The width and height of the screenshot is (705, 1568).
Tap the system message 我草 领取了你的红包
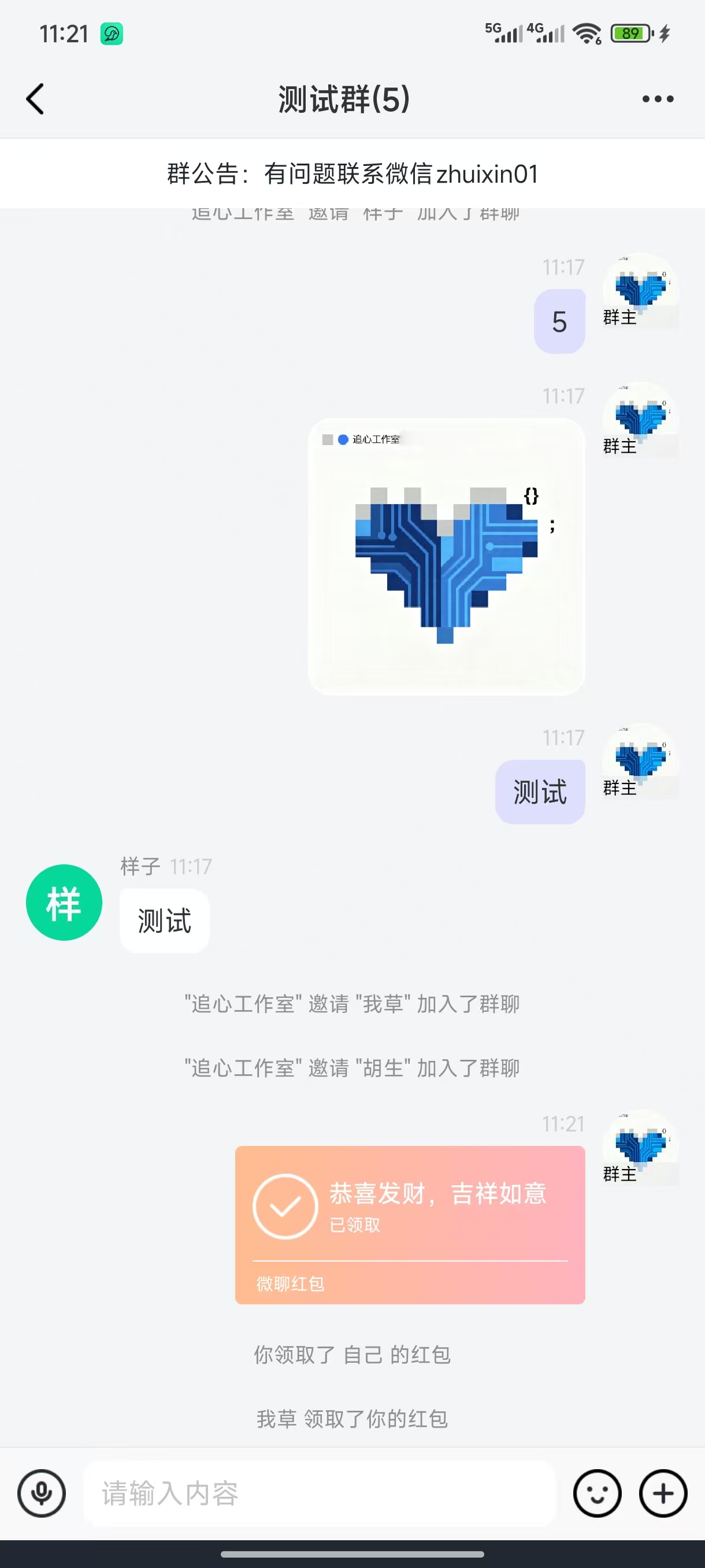pos(352,1419)
